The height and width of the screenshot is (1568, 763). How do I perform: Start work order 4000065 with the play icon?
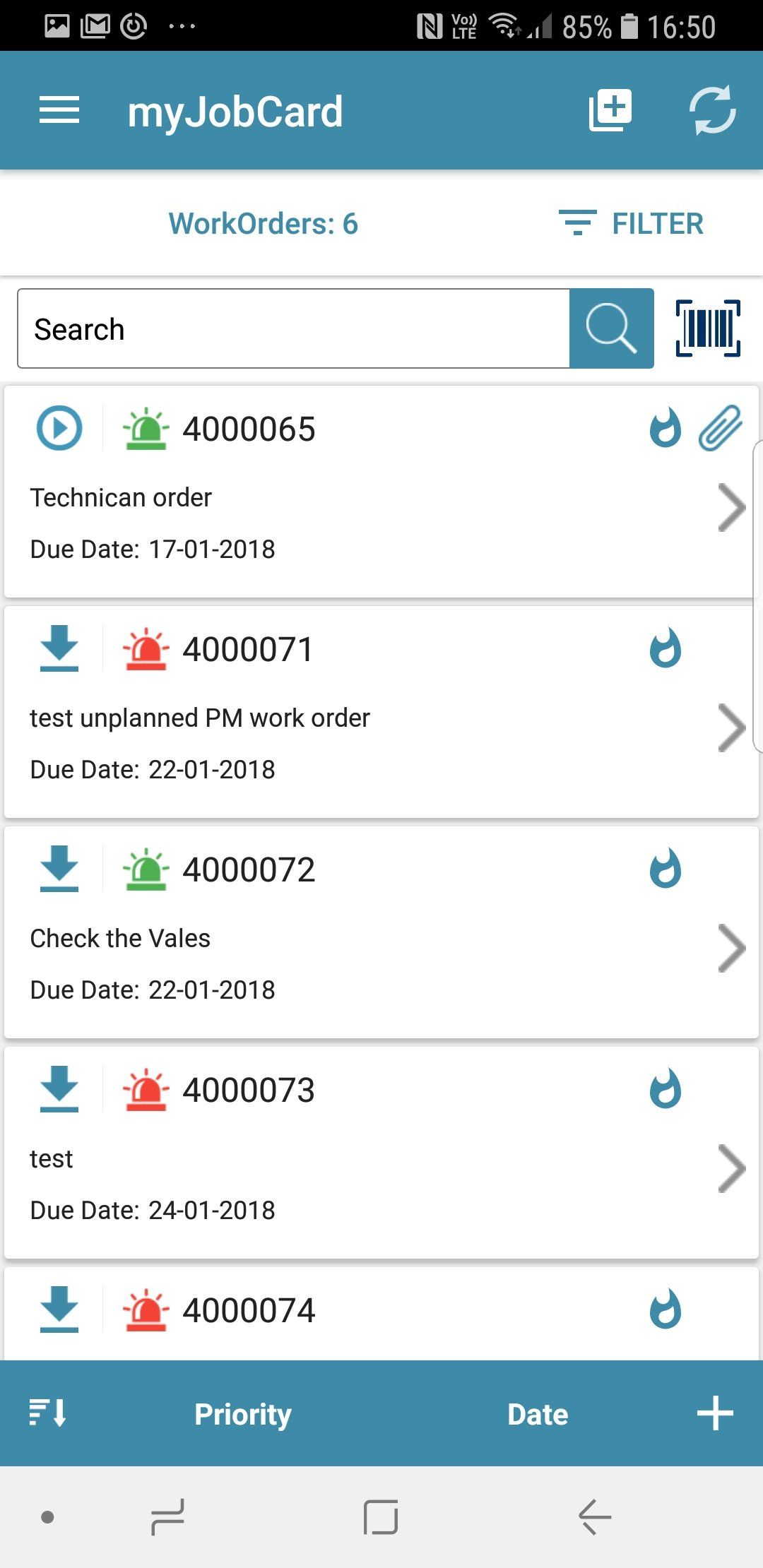tap(60, 428)
